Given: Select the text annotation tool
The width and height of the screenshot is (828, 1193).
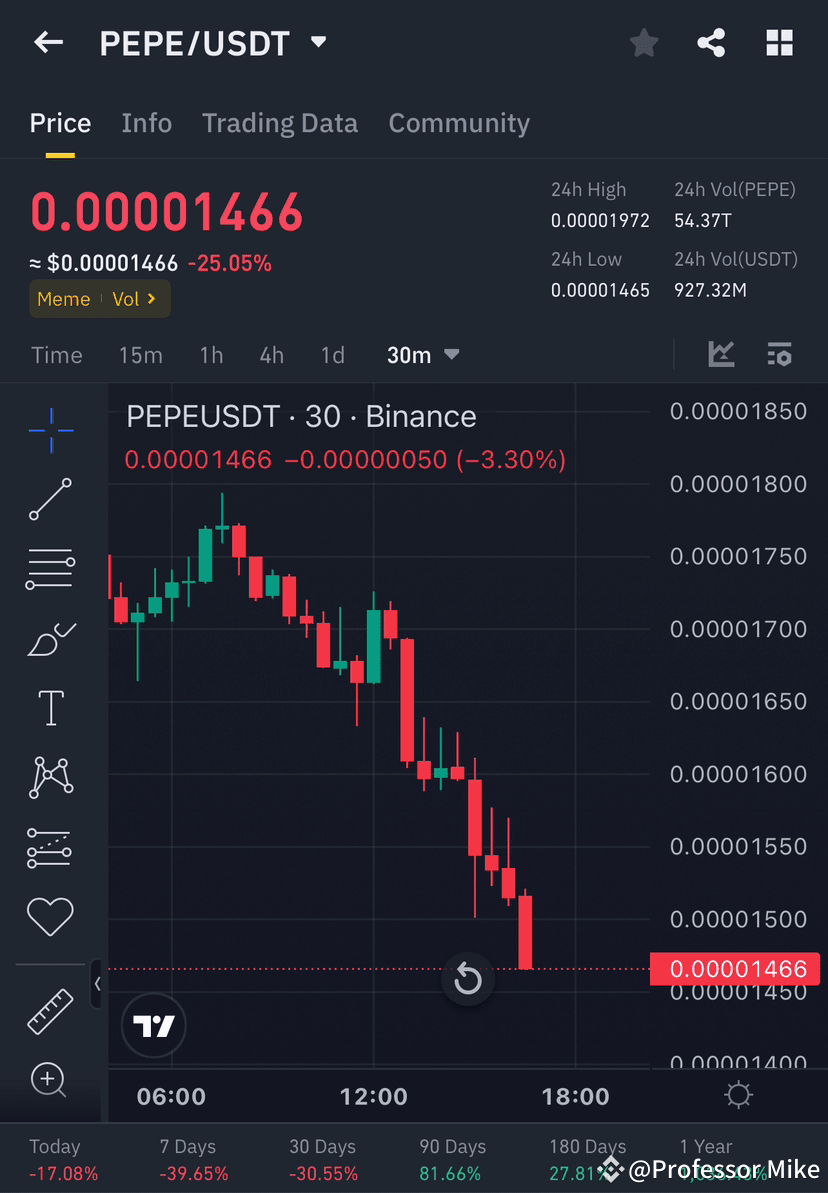Looking at the screenshot, I should click(50, 707).
